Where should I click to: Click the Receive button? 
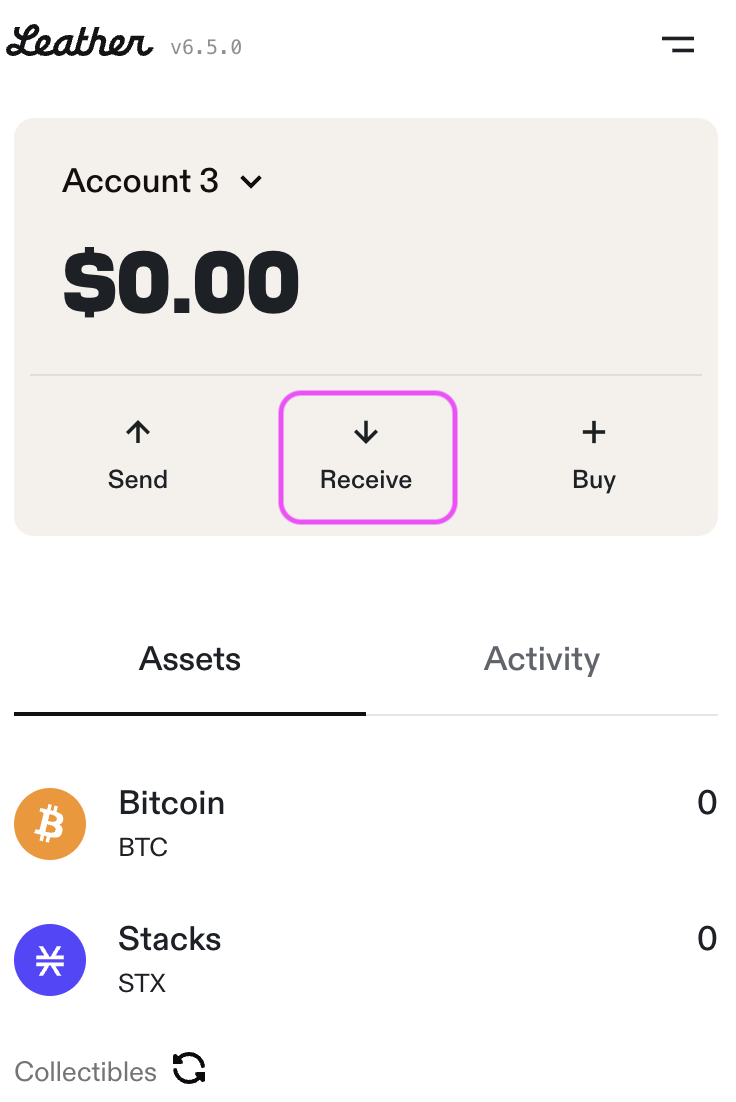(x=366, y=457)
